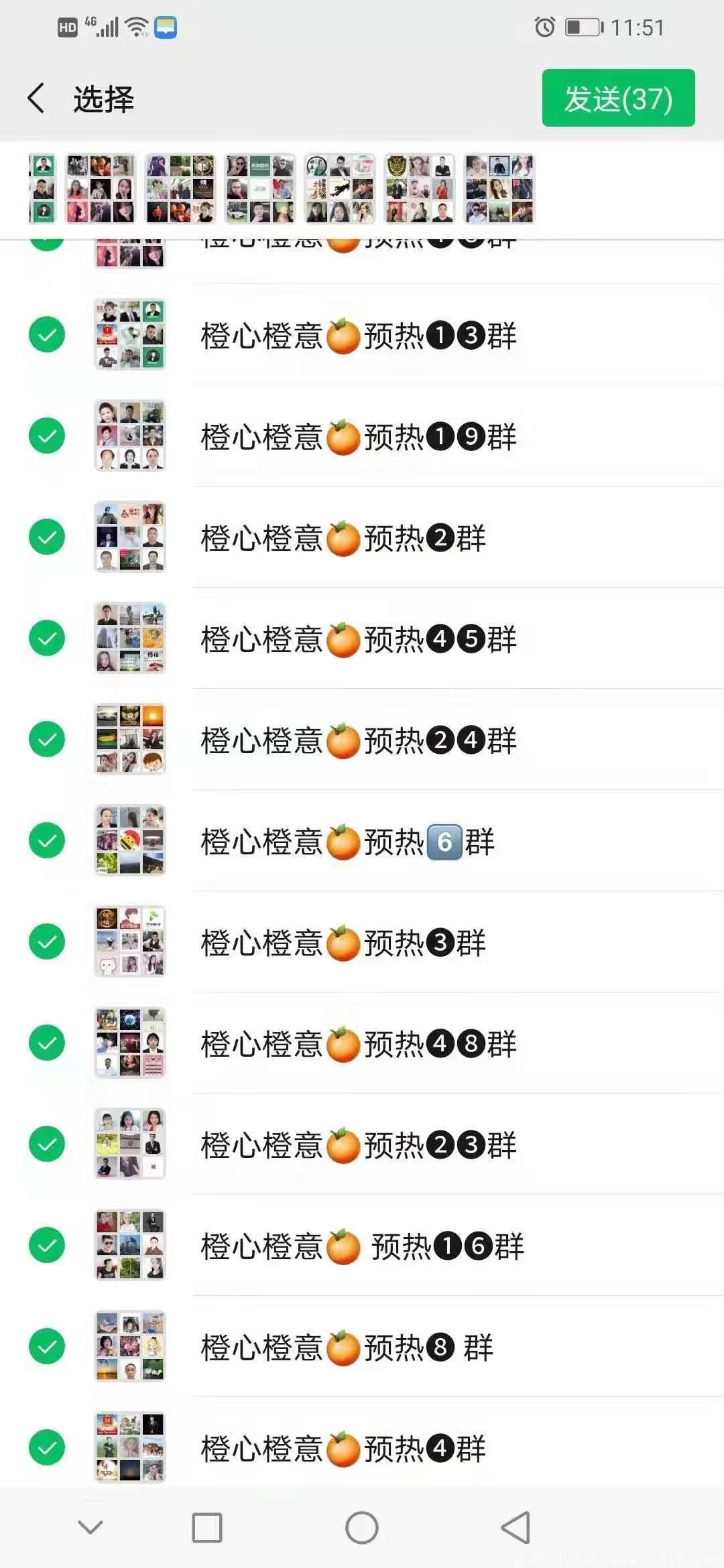Toggle selection of 预热23群
724x1568 pixels.
coord(47,1144)
